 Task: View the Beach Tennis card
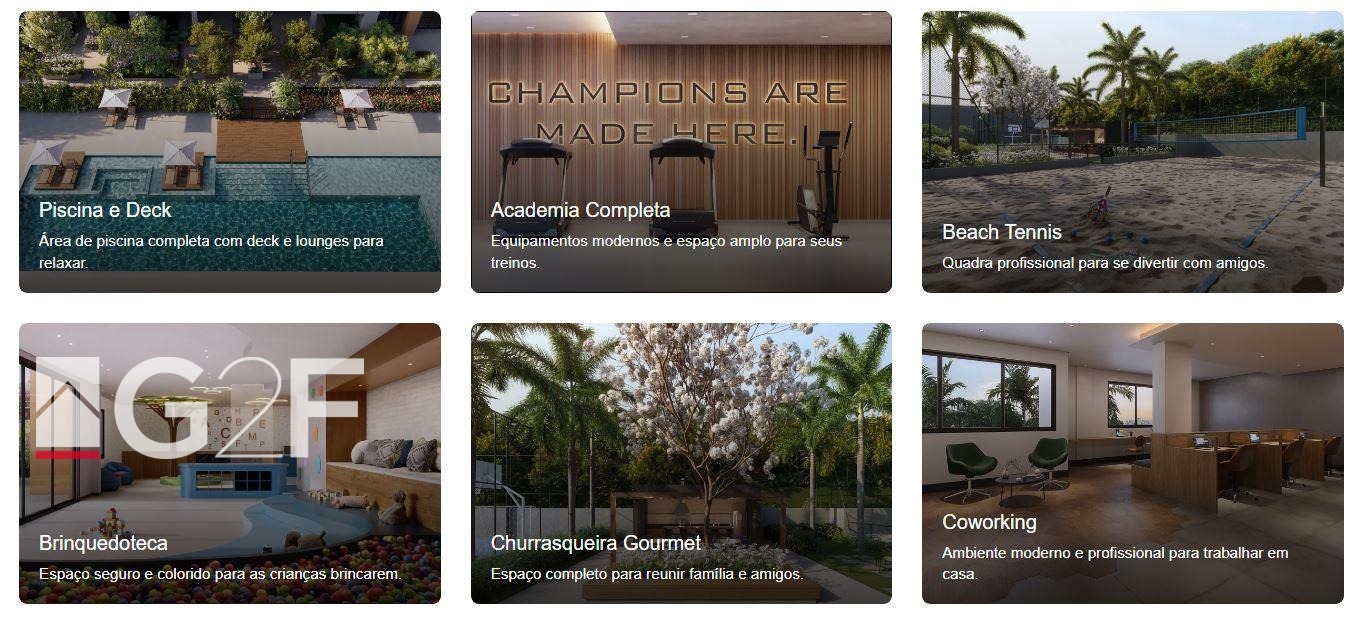[x=1132, y=152]
